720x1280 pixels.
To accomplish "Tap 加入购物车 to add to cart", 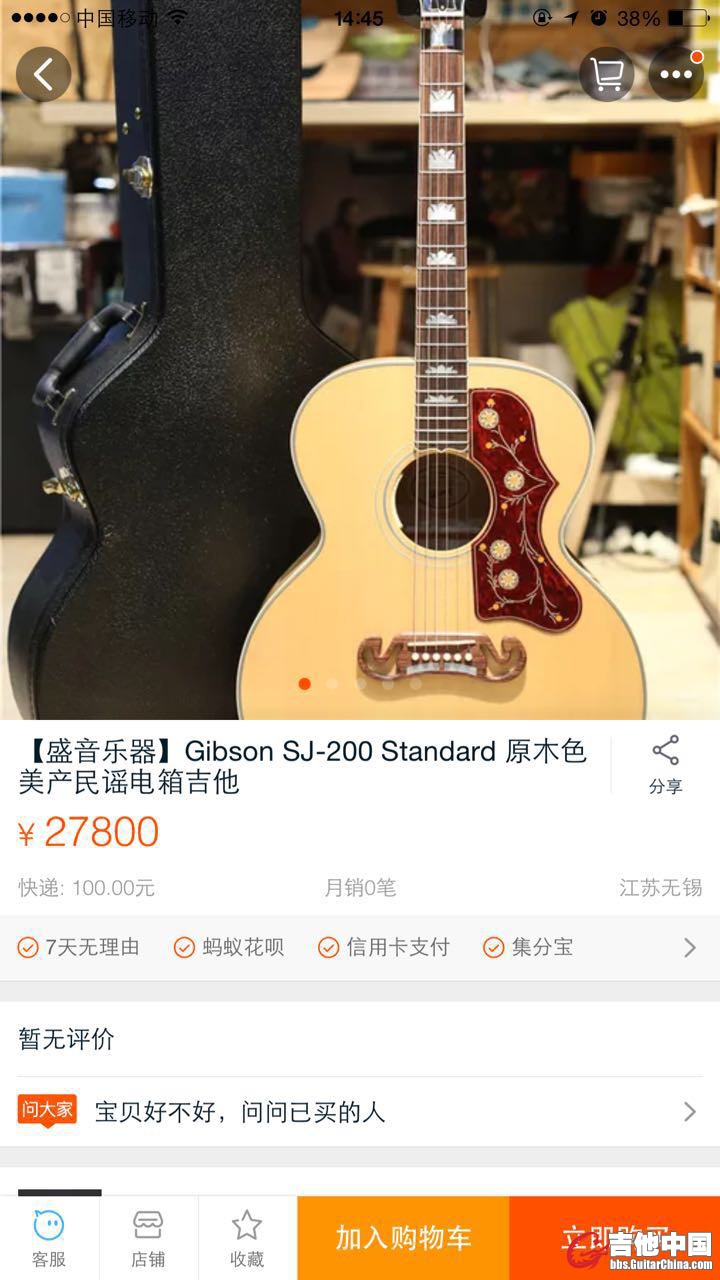I will click(x=403, y=1238).
